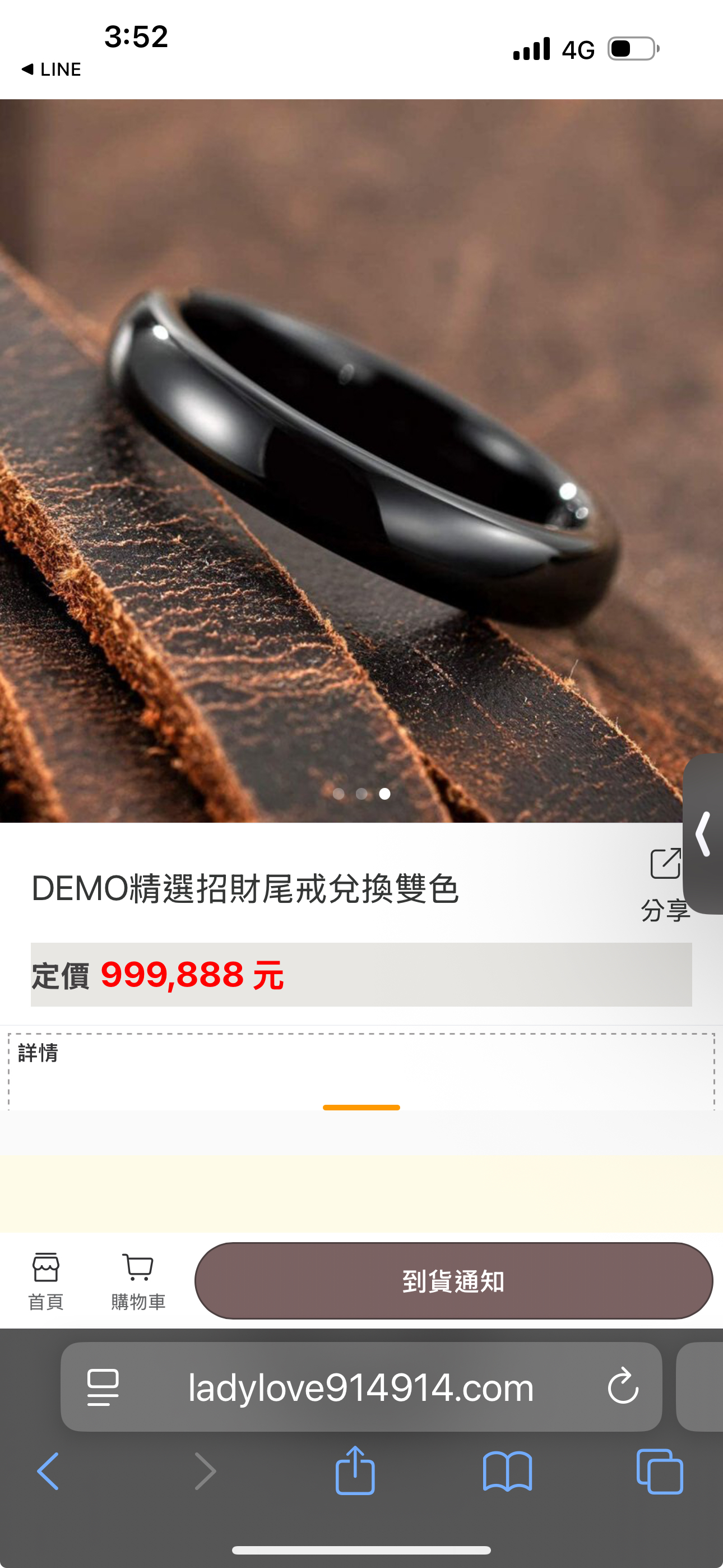Return to the LINE app
Image resolution: width=723 pixels, height=1568 pixels.
51,70
